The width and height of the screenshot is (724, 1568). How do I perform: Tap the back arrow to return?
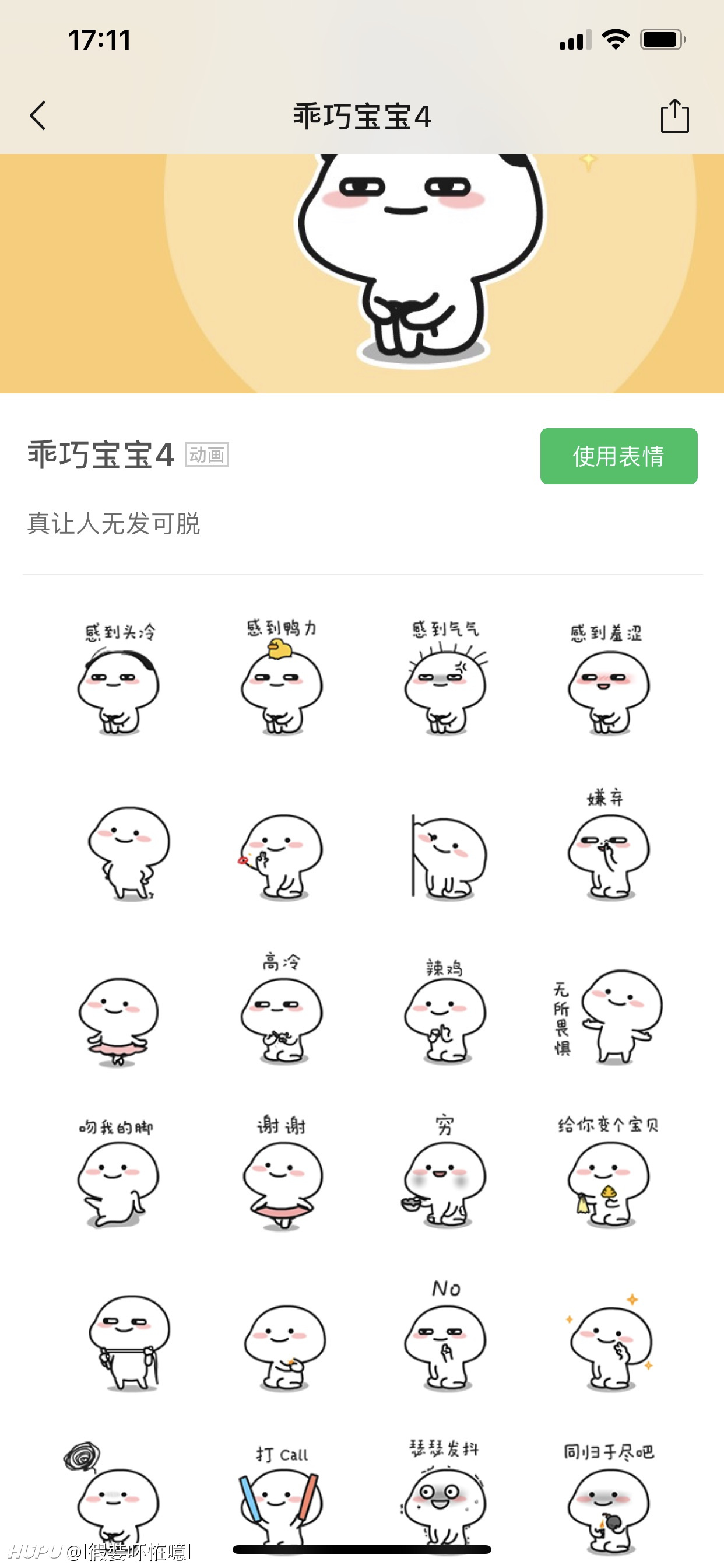[x=38, y=116]
